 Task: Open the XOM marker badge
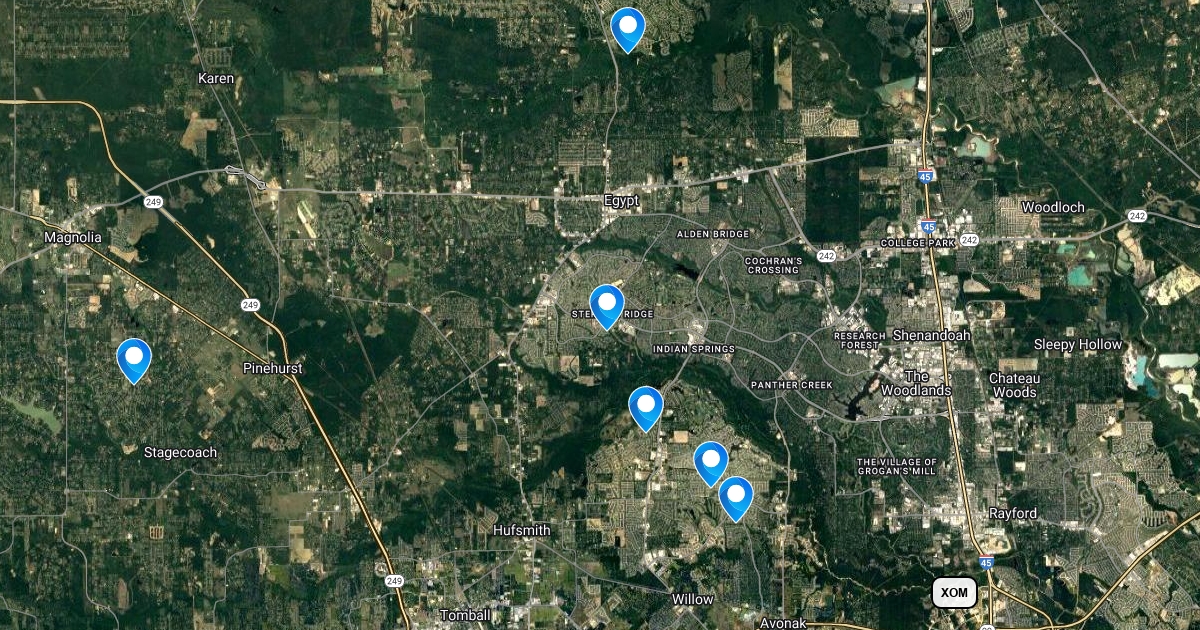click(955, 592)
